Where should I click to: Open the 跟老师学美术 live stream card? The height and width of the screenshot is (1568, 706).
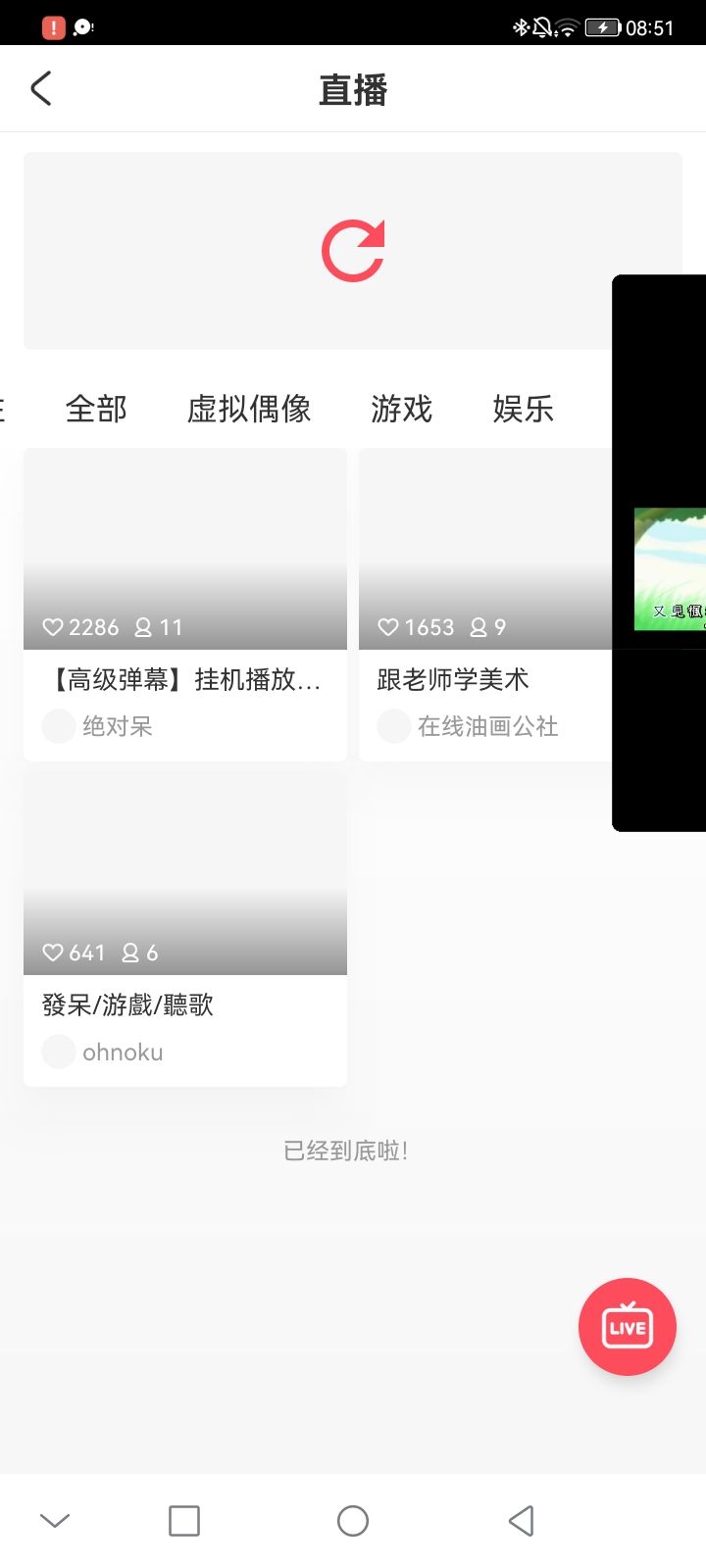(x=485, y=605)
